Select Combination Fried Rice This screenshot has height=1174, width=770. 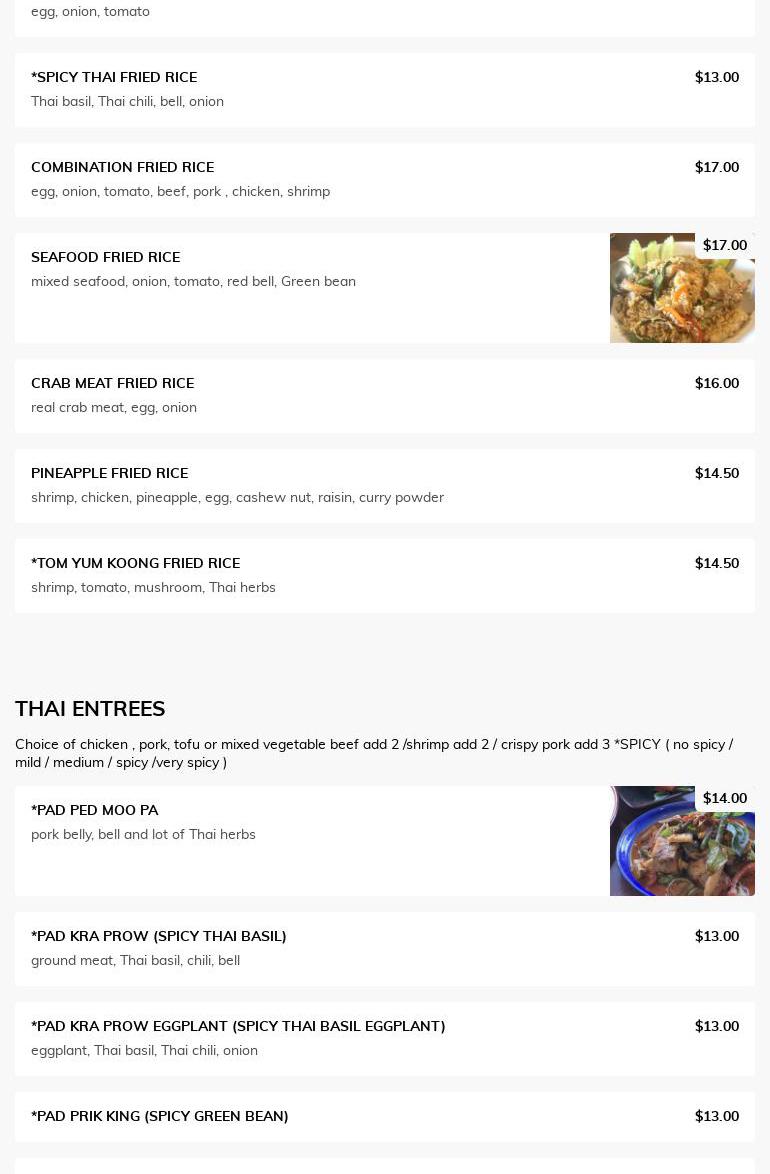pyautogui.click(x=122, y=167)
